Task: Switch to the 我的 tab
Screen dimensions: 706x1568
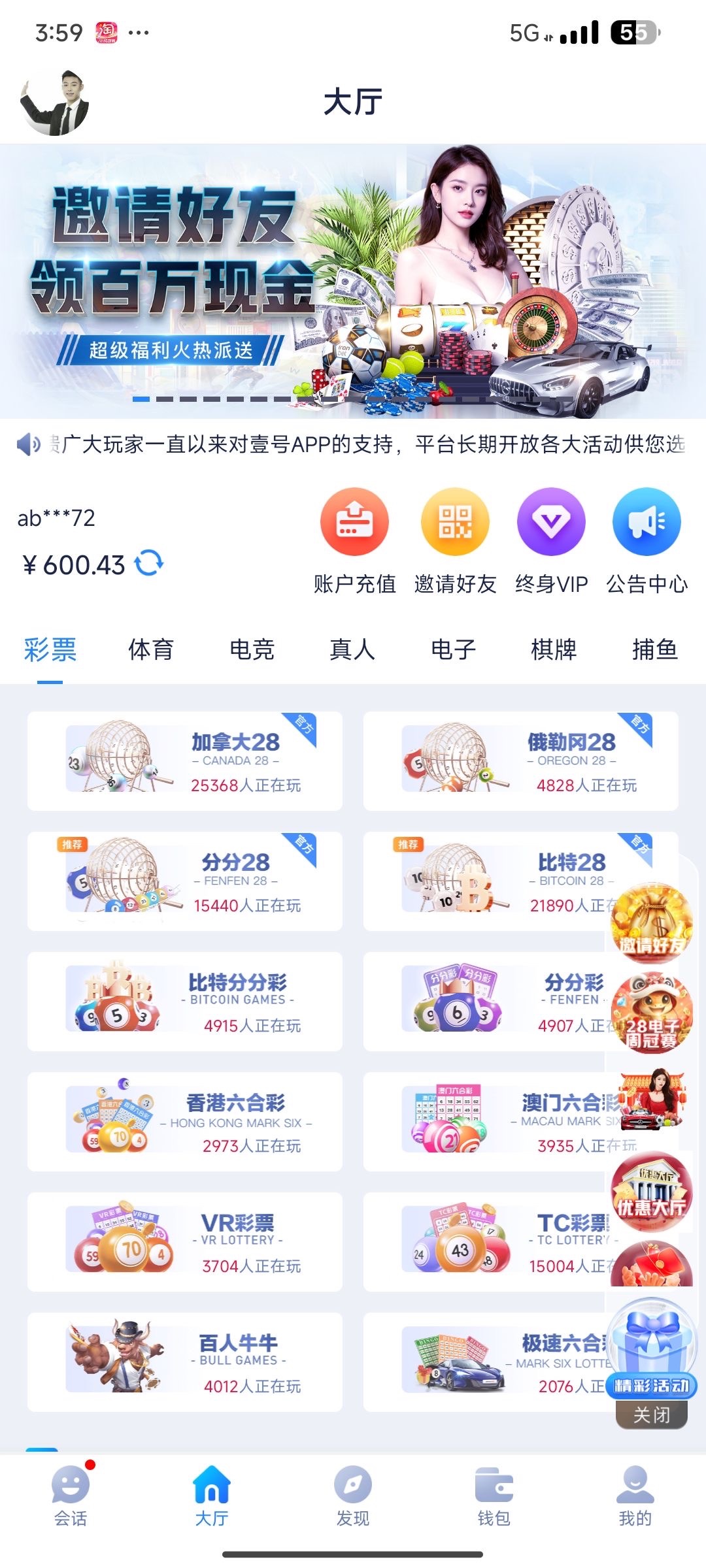Action: [x=635, y=1496]
